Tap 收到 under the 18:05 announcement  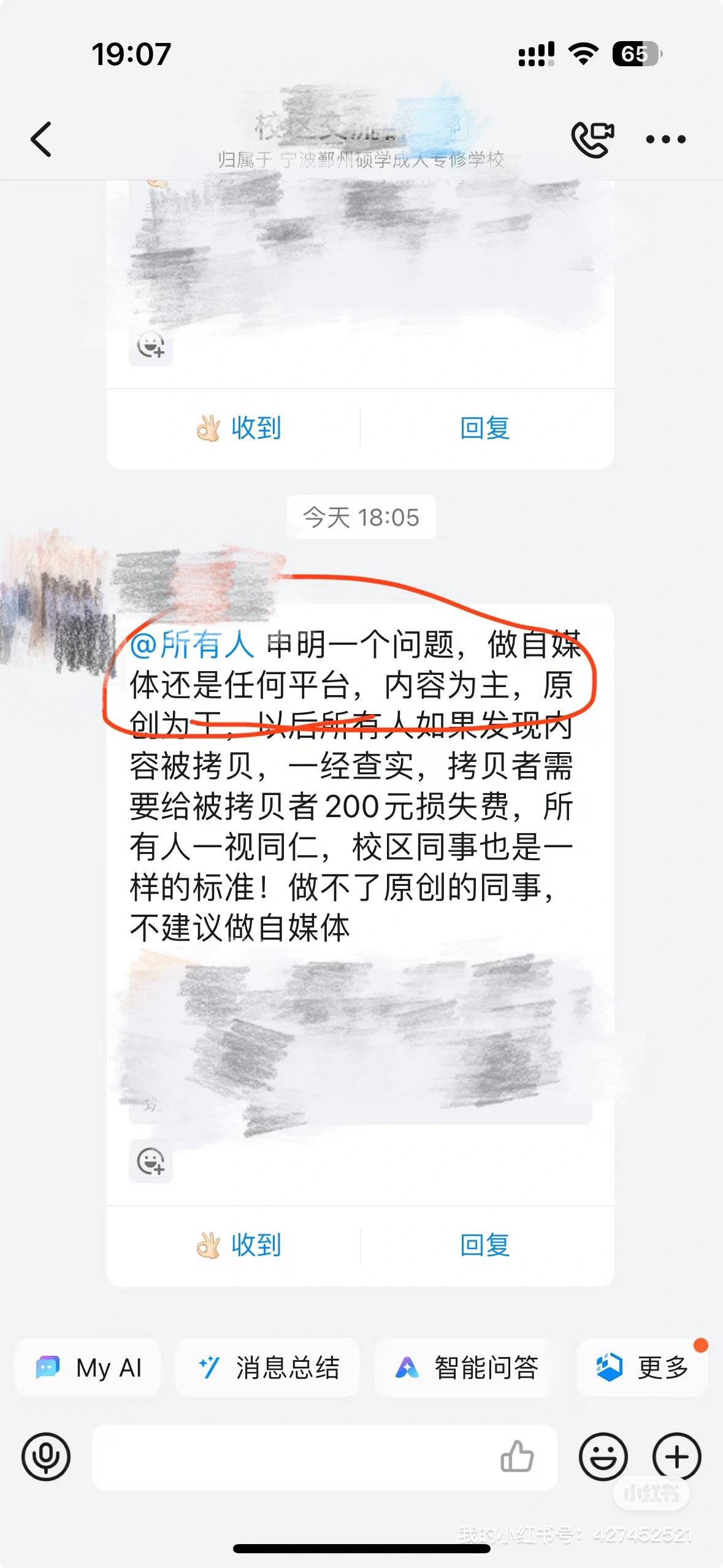tap(239, 1245)
